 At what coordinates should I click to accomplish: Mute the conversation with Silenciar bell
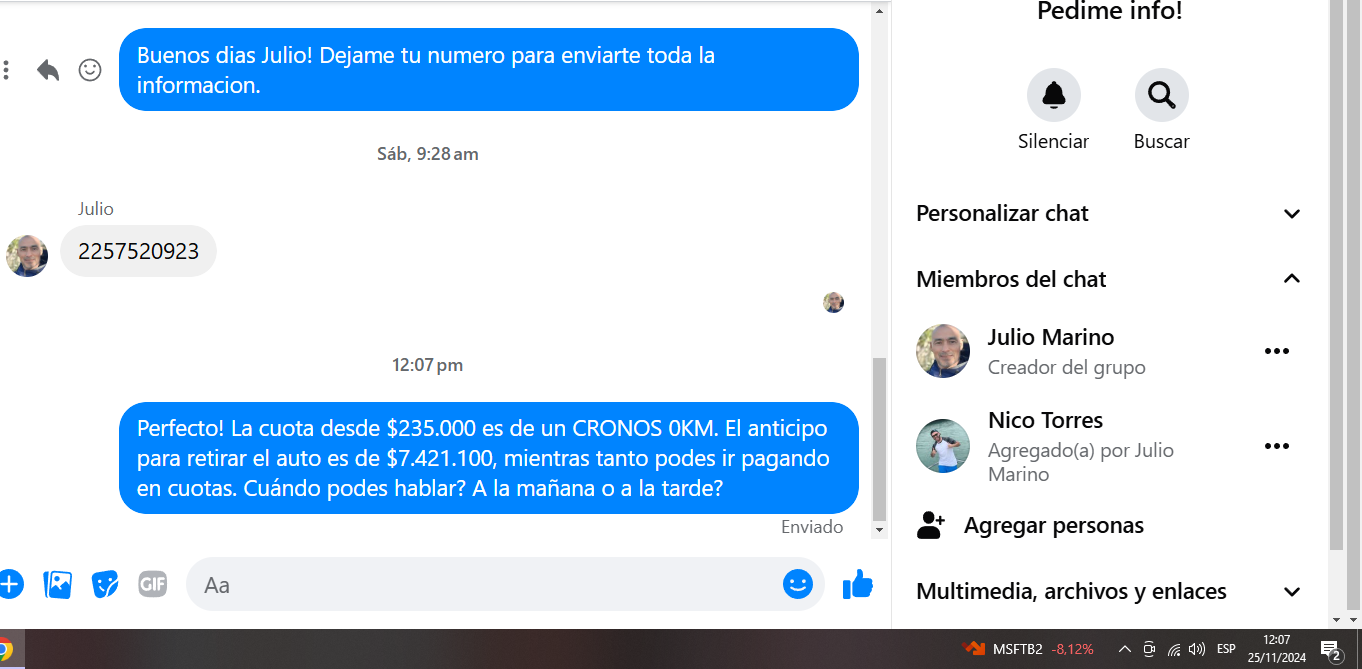[x=1053, y=96]
